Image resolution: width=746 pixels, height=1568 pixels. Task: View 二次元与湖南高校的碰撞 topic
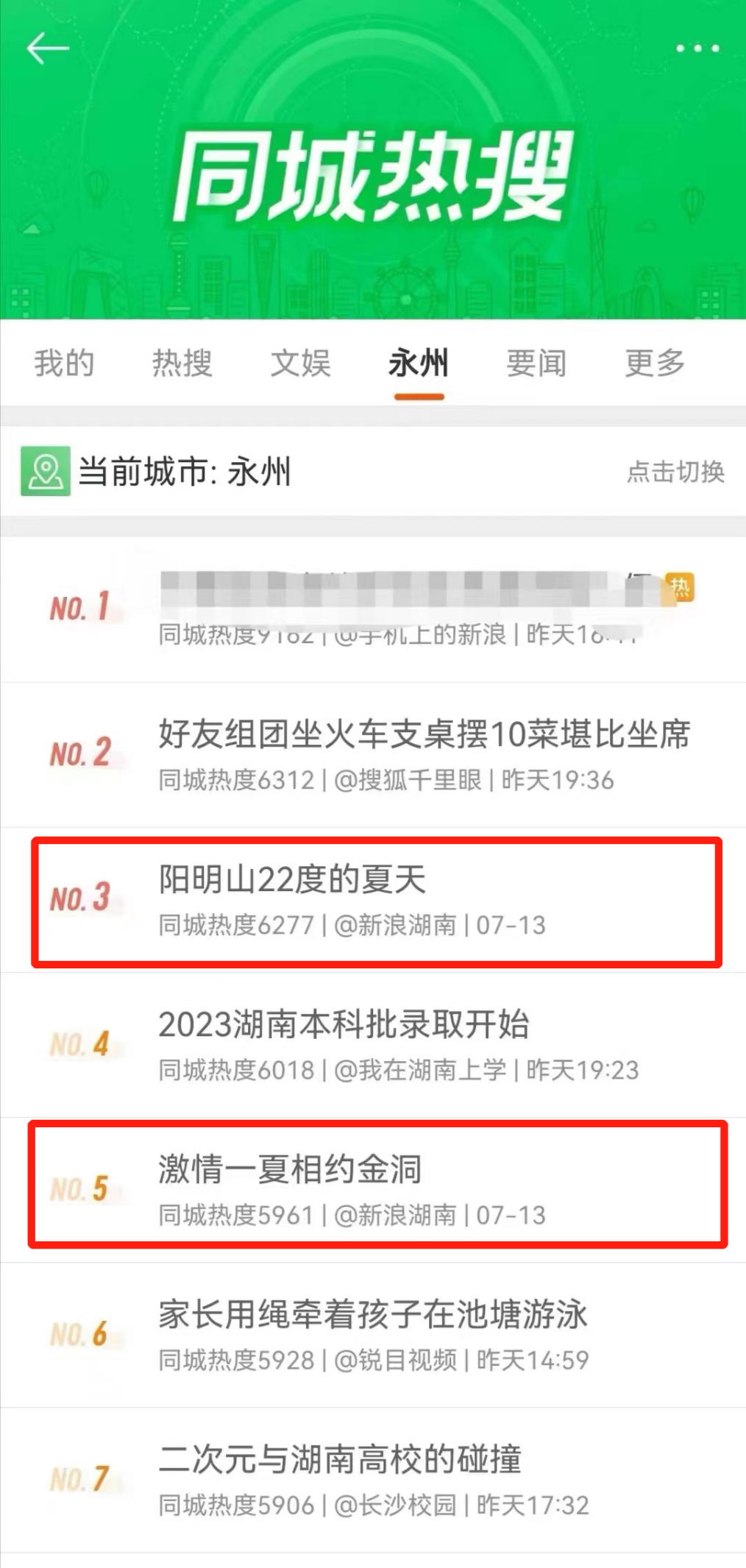pos(340,1459)
